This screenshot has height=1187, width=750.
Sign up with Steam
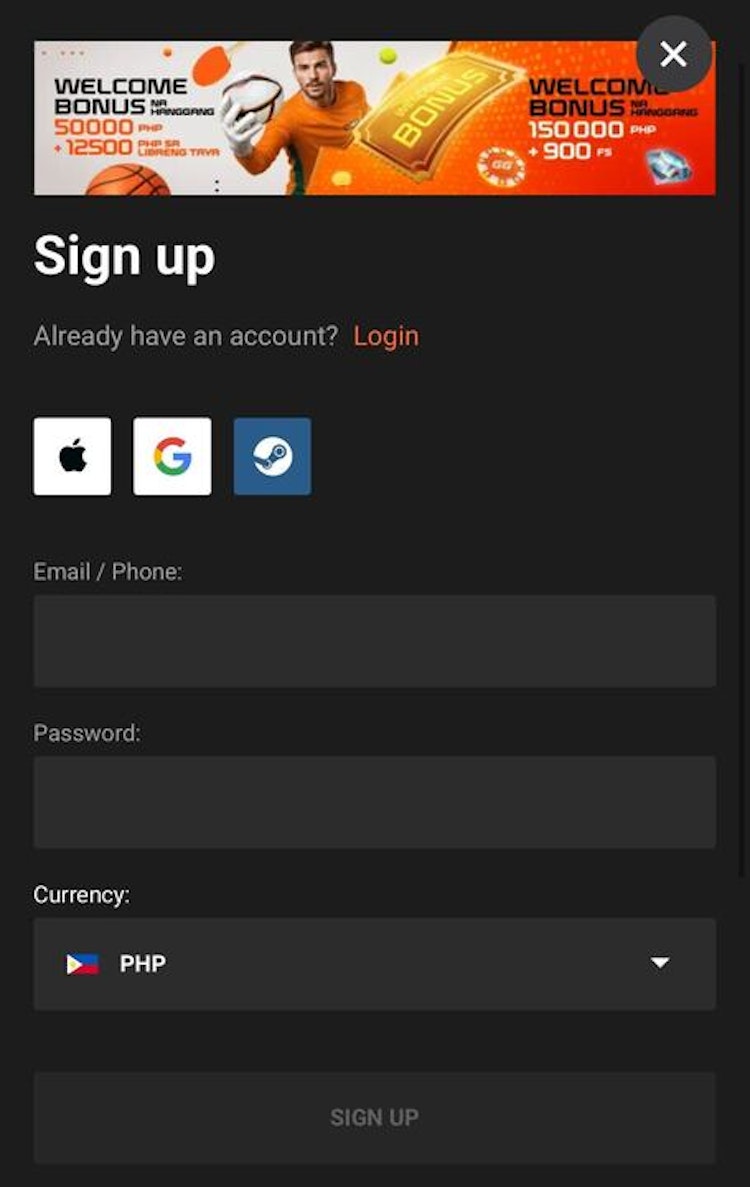pos(272,456)
